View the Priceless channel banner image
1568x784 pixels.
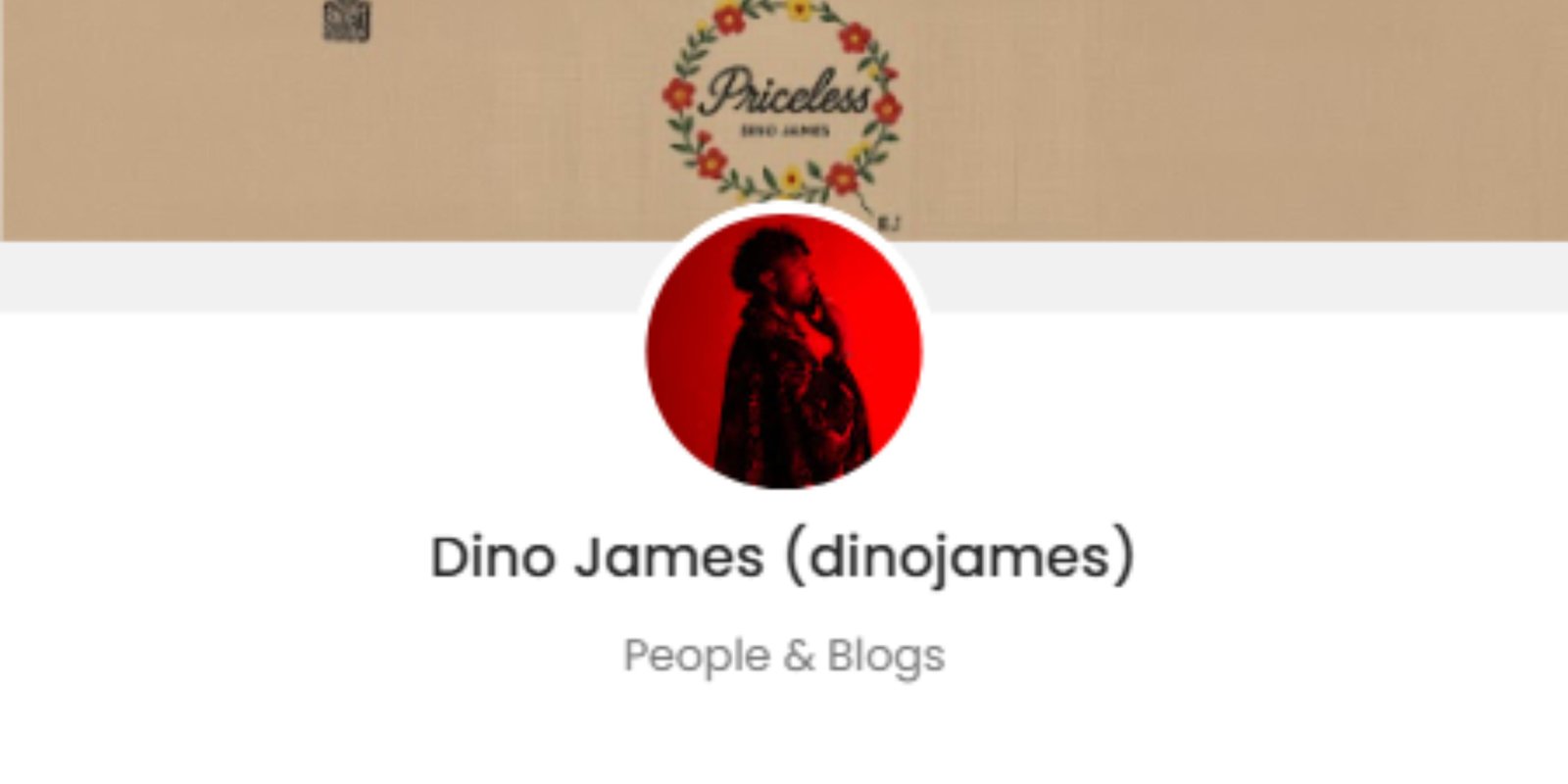click(x=1176, y=118)
